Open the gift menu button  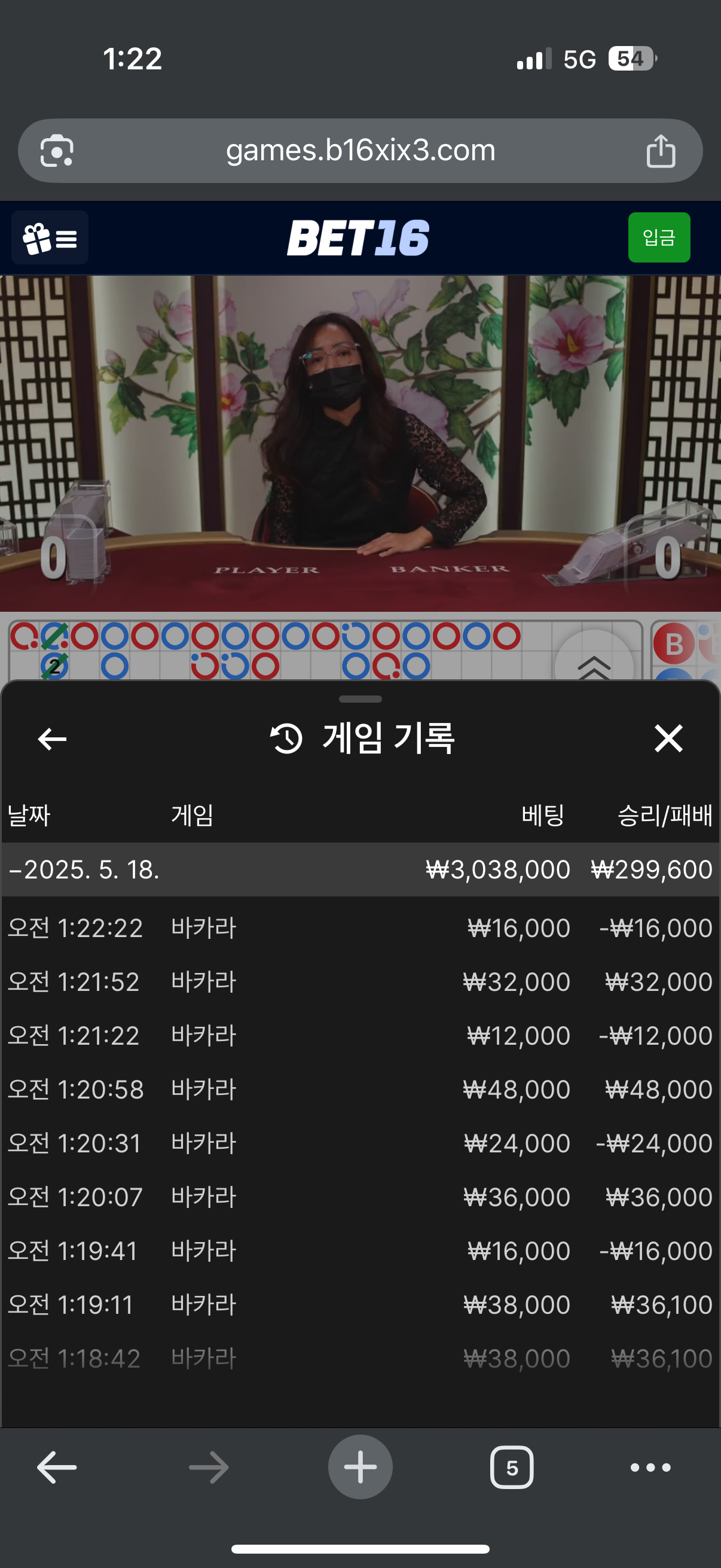coord(50,238)
